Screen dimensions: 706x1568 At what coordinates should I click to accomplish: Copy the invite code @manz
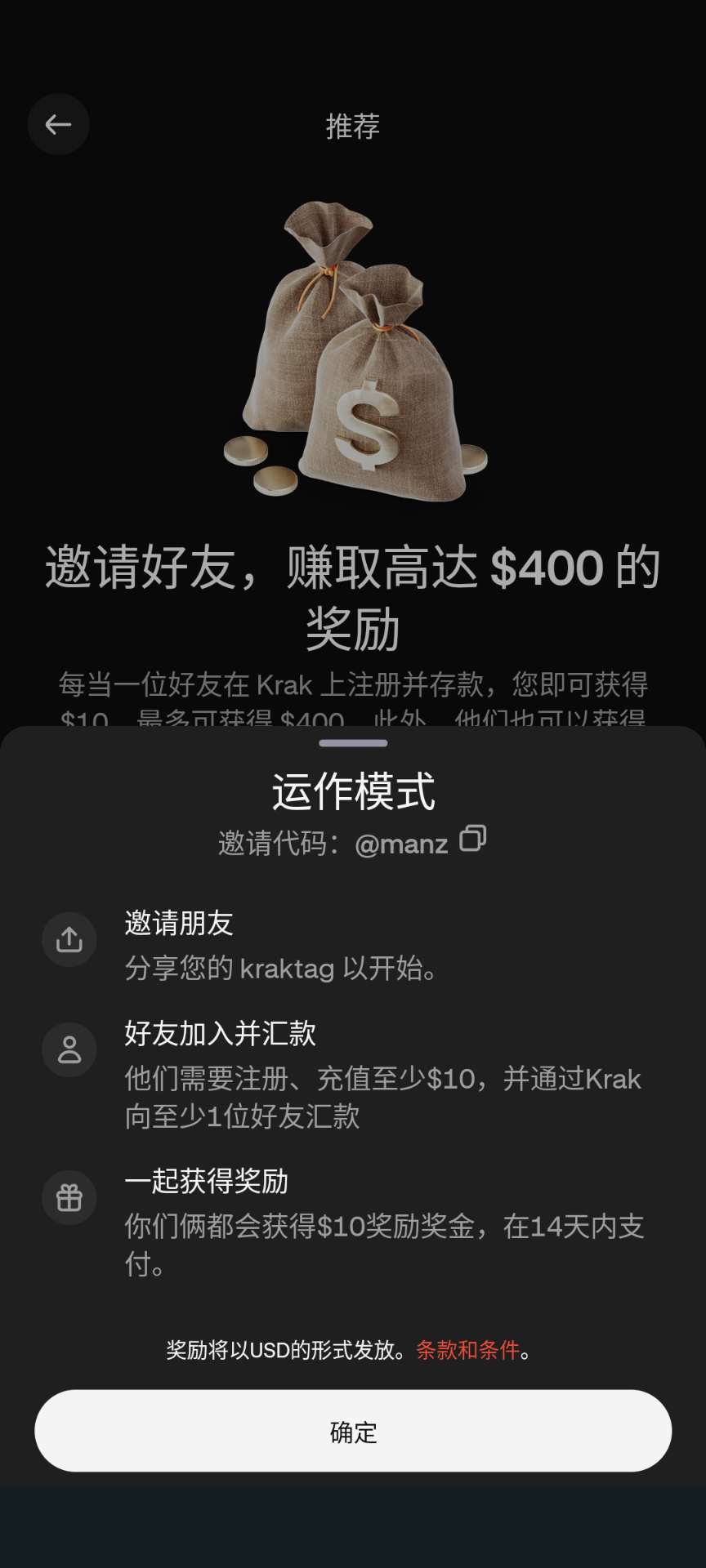pos(473,839)
